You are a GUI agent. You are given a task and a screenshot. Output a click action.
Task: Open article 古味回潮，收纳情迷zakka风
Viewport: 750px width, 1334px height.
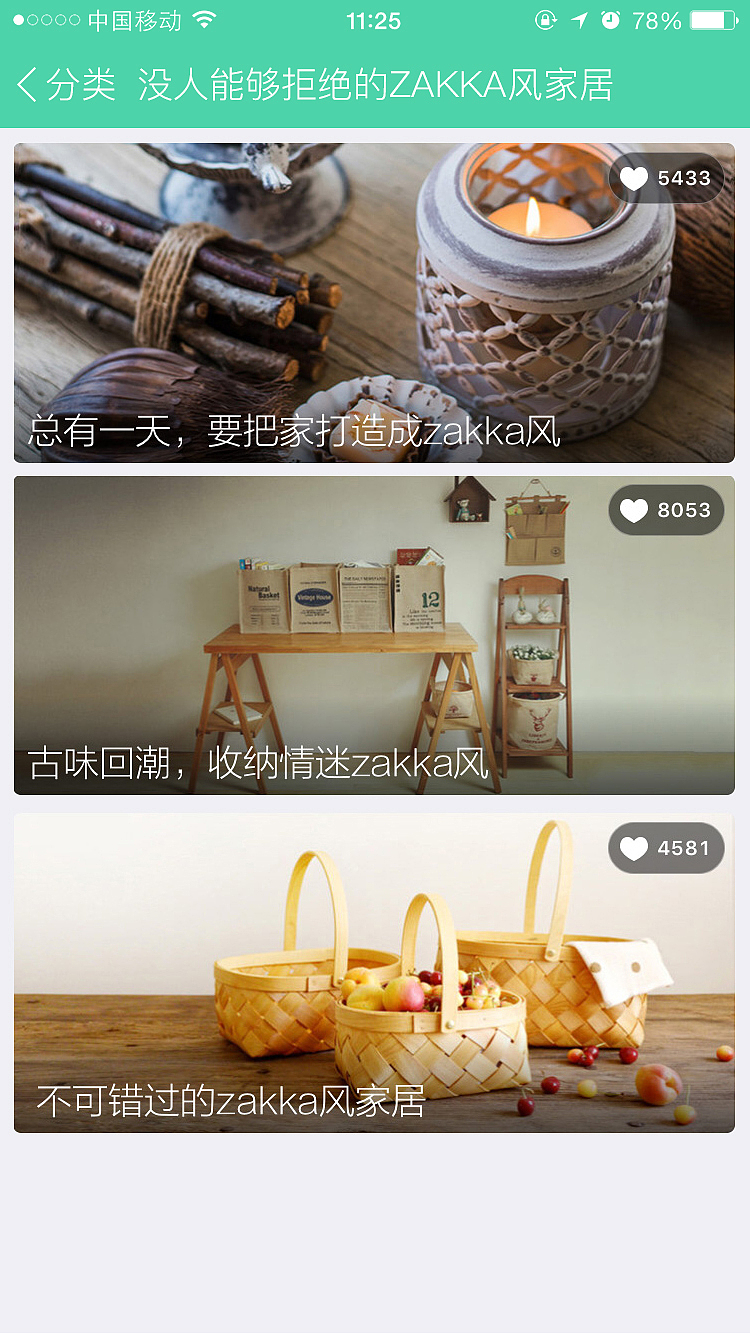pos(375,633)
